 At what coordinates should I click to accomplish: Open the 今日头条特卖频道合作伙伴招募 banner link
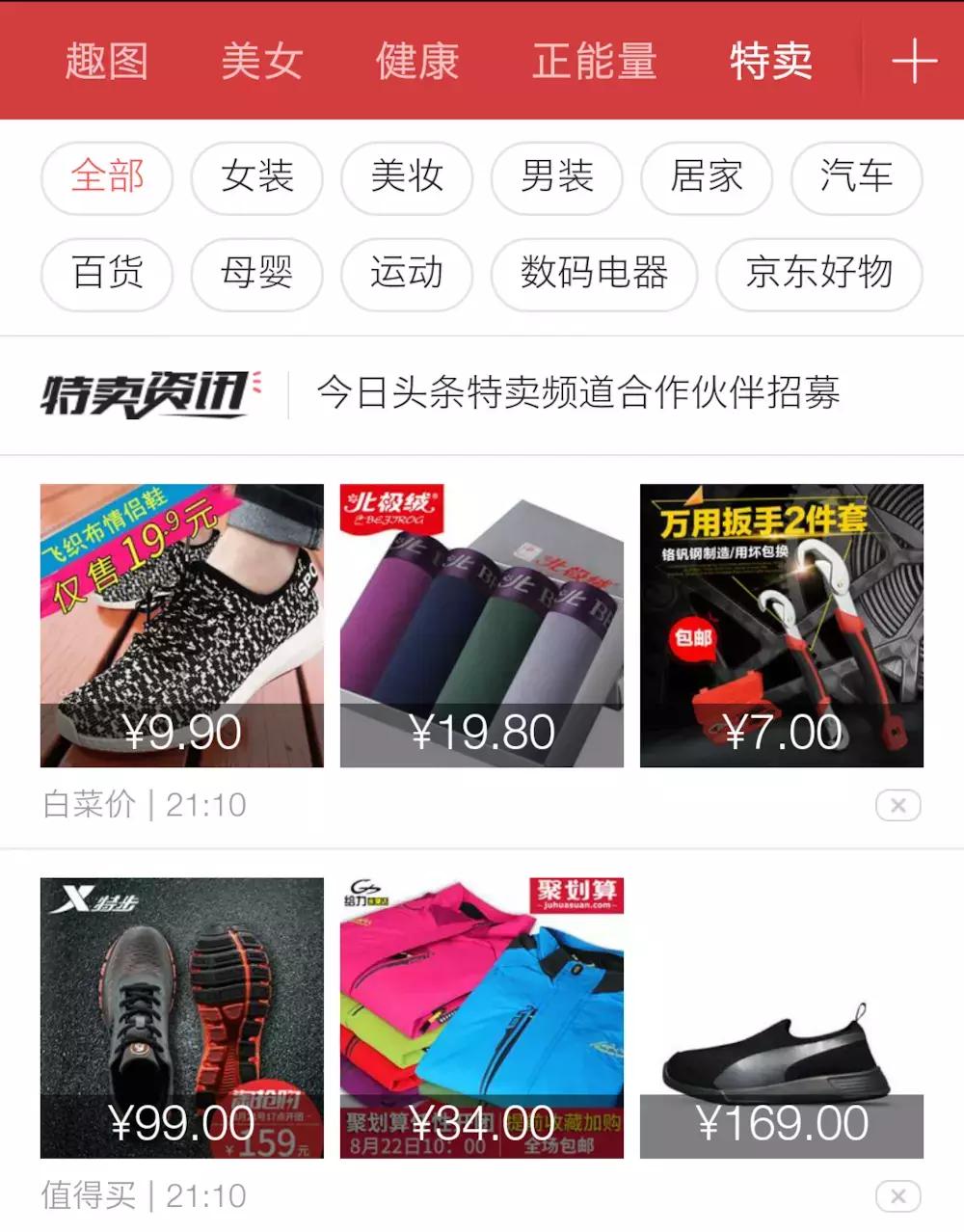point(581,393)
